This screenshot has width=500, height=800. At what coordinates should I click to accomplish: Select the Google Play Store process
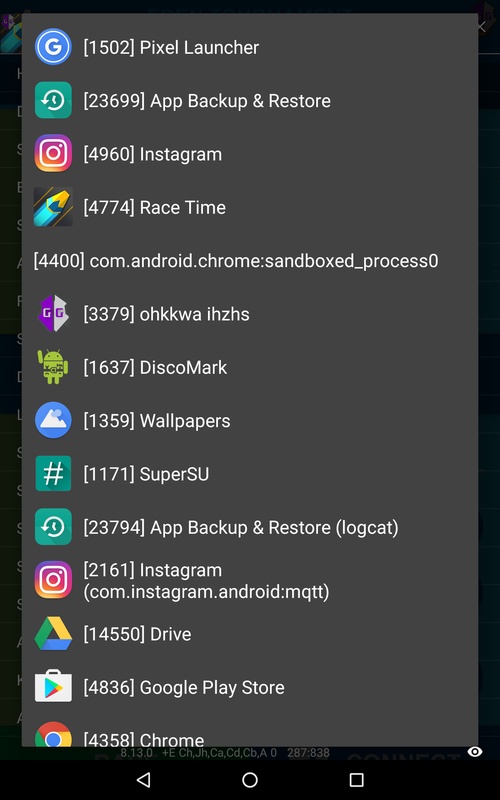(x=249, y=687)
